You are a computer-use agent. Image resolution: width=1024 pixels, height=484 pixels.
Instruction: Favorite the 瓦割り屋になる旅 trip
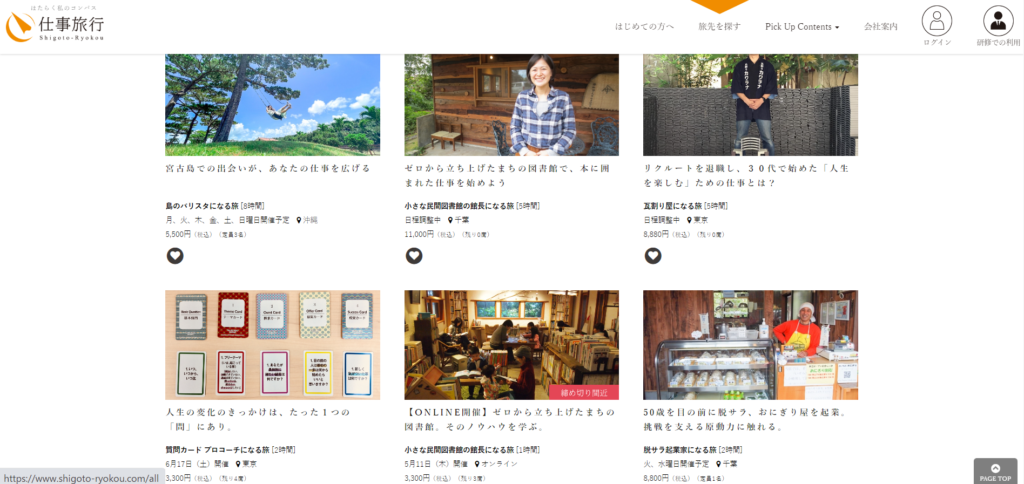[653, 255]
